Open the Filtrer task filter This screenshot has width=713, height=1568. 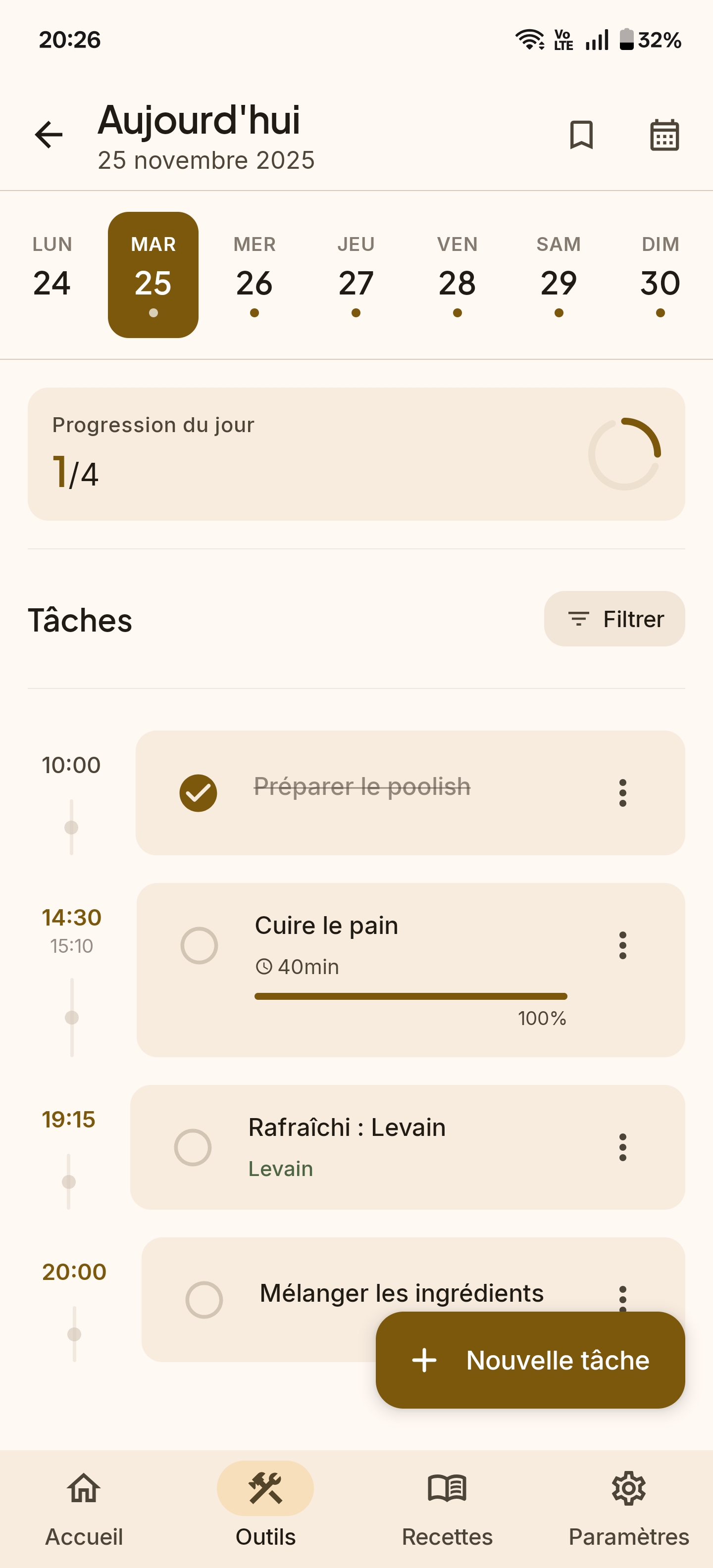tap(614, 618)
